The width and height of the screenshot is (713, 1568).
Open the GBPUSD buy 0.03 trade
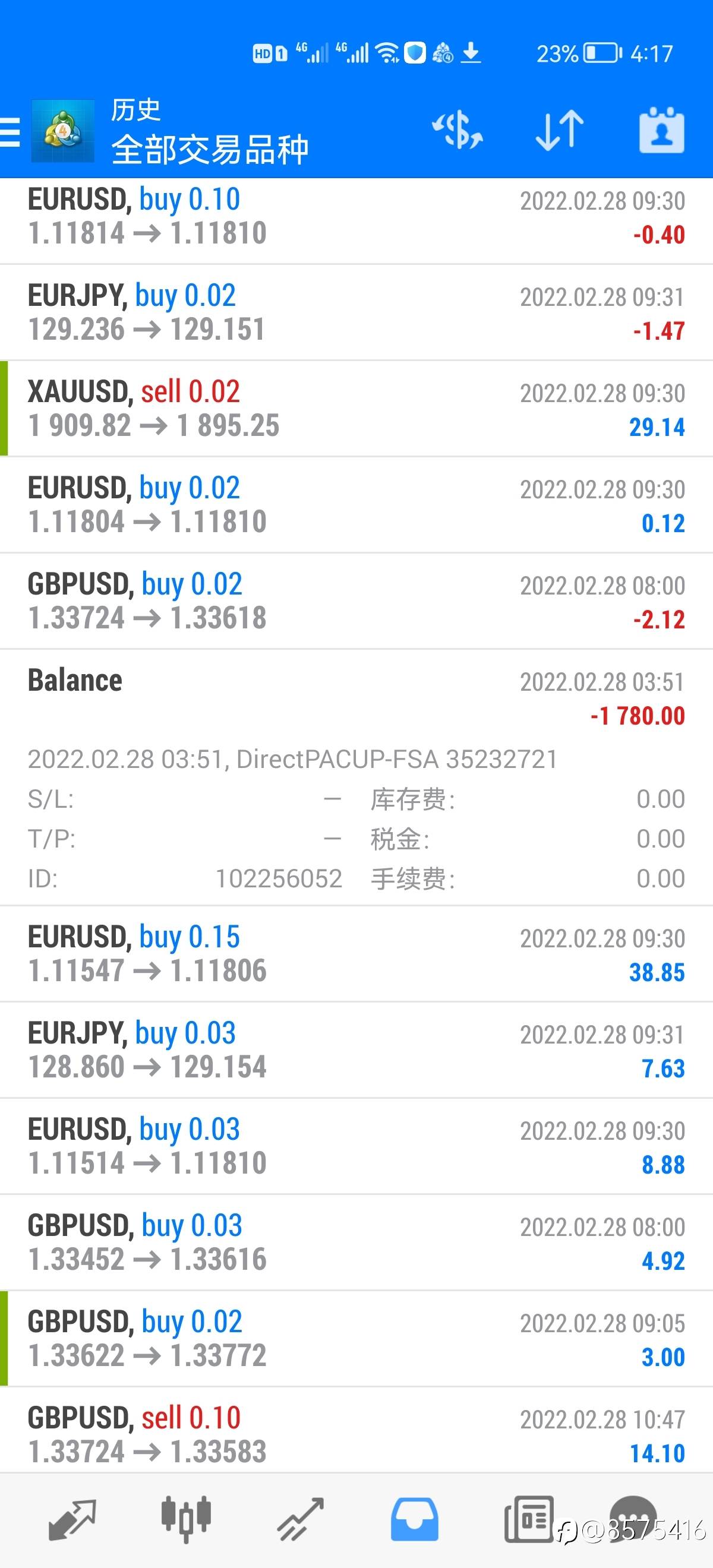click(356, 1243)
